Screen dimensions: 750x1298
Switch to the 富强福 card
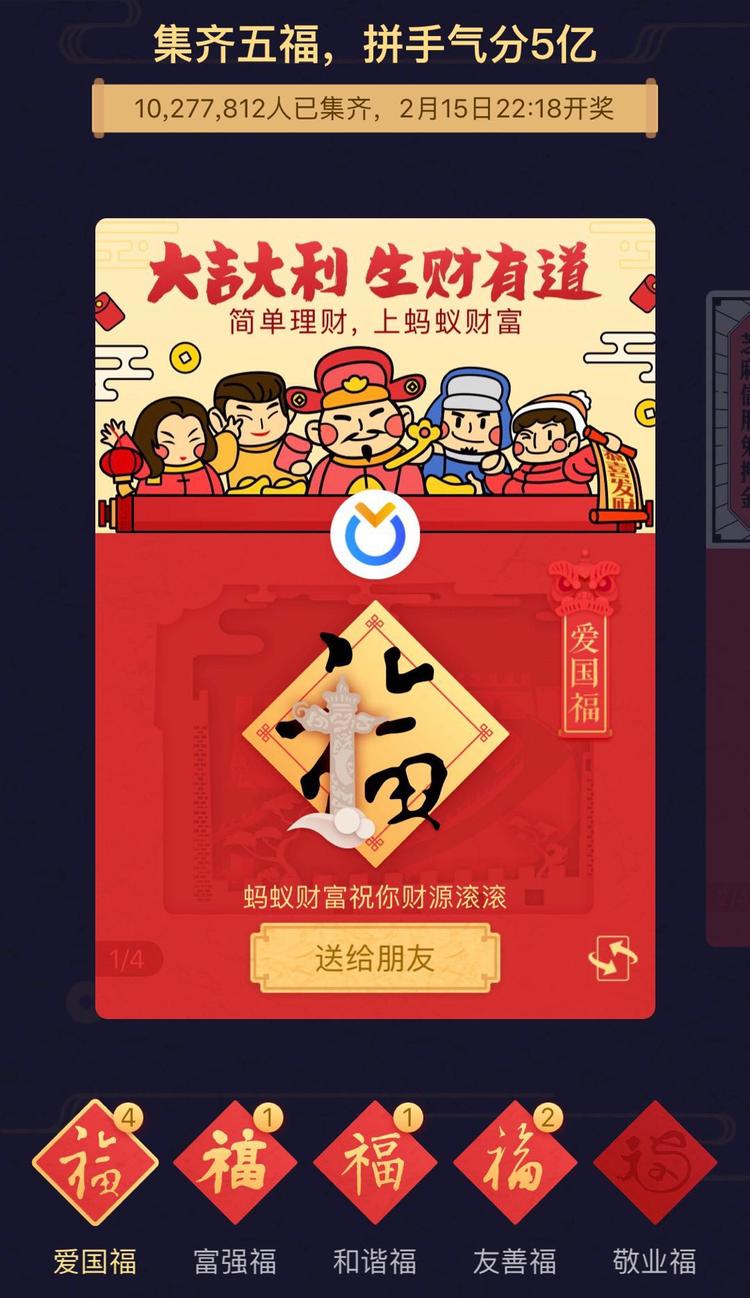tap(235, 1164)
